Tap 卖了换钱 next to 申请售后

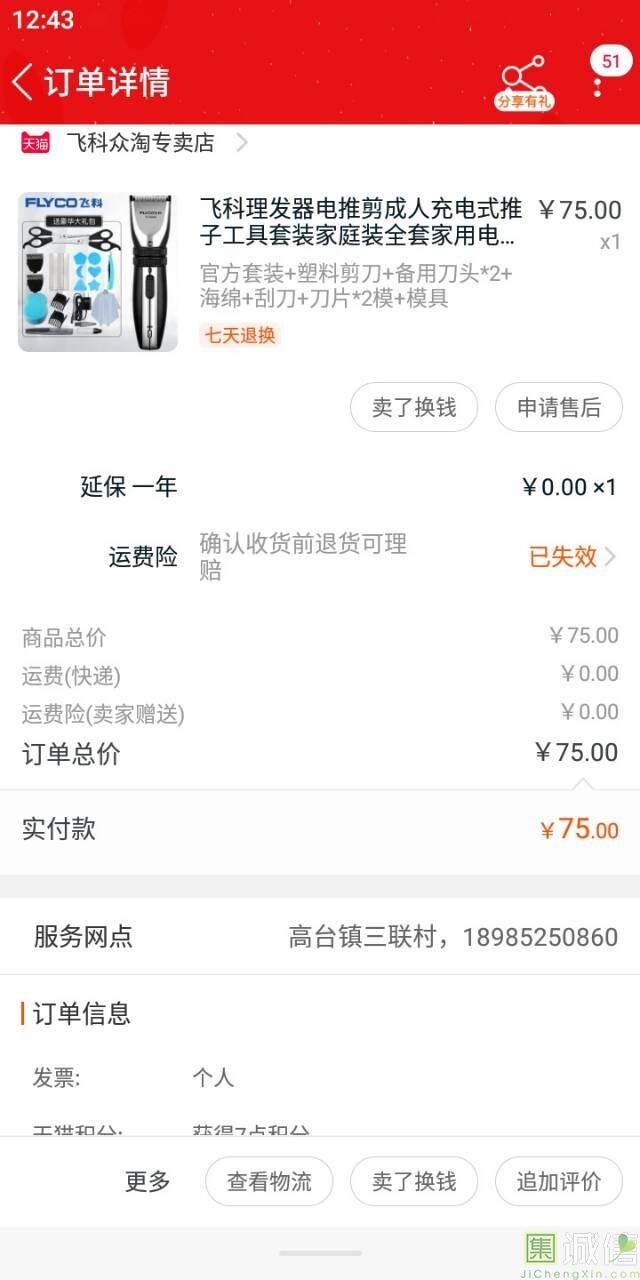[x=413, y=407]
